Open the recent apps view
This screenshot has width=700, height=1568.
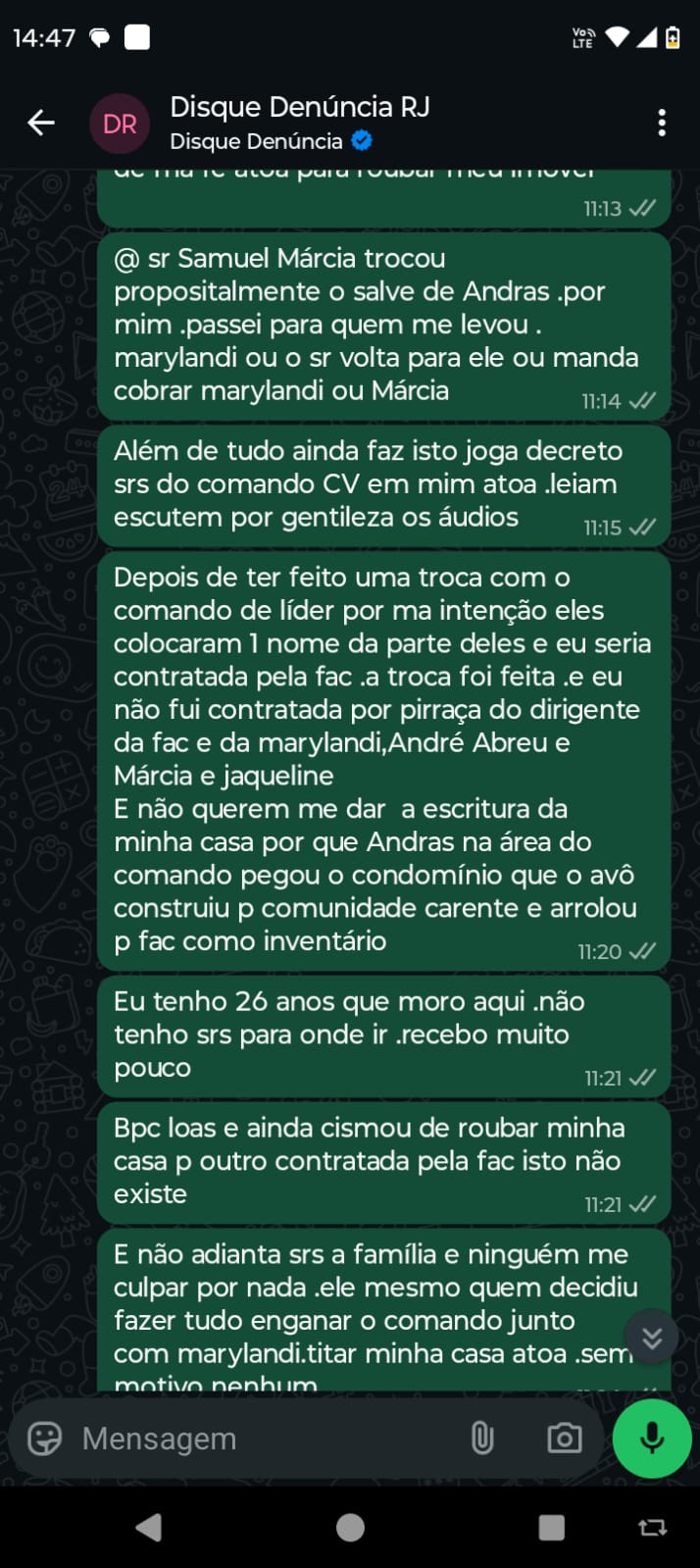point(552,1527)
